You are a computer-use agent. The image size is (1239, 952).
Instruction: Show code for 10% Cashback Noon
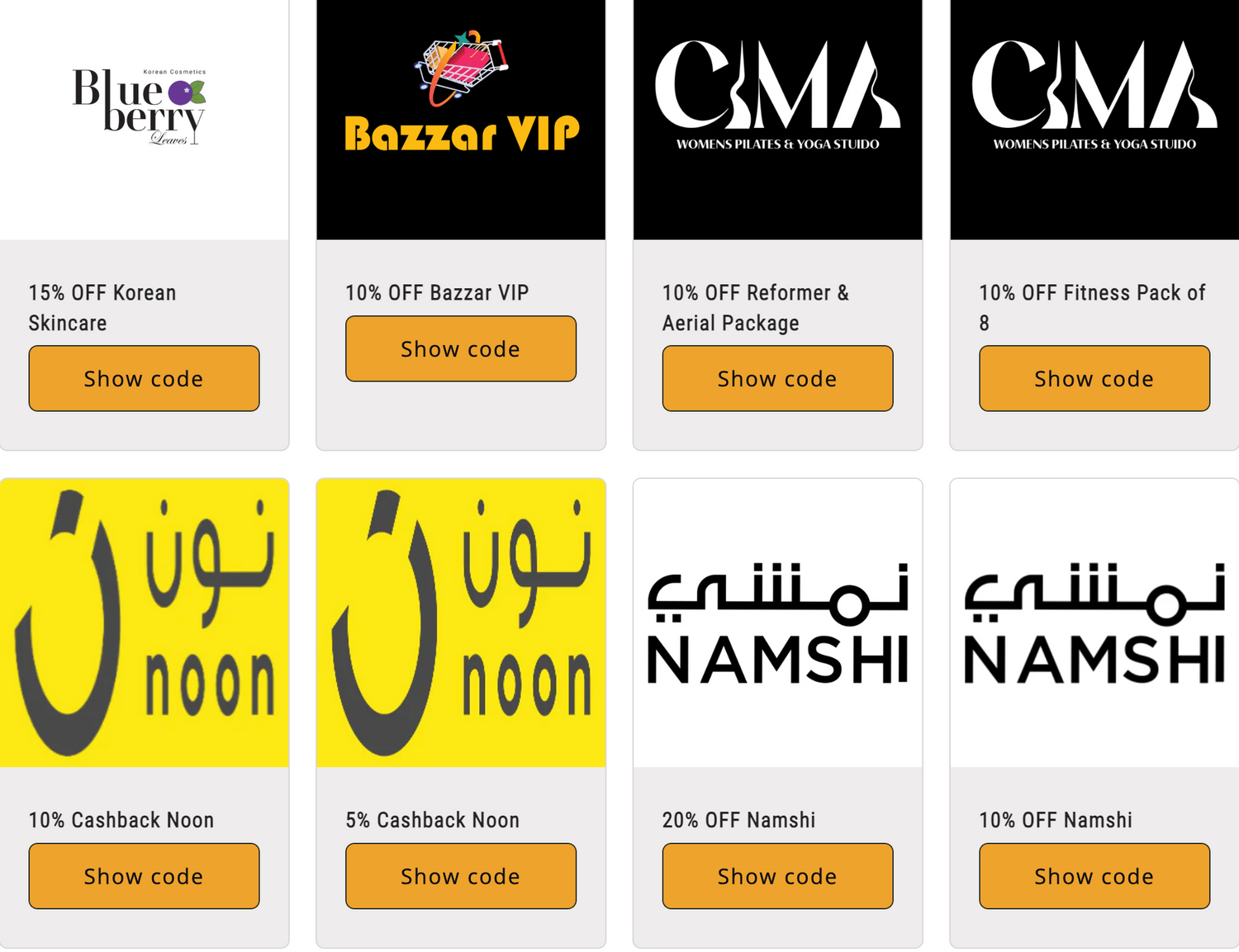click(x=144, y=876)
